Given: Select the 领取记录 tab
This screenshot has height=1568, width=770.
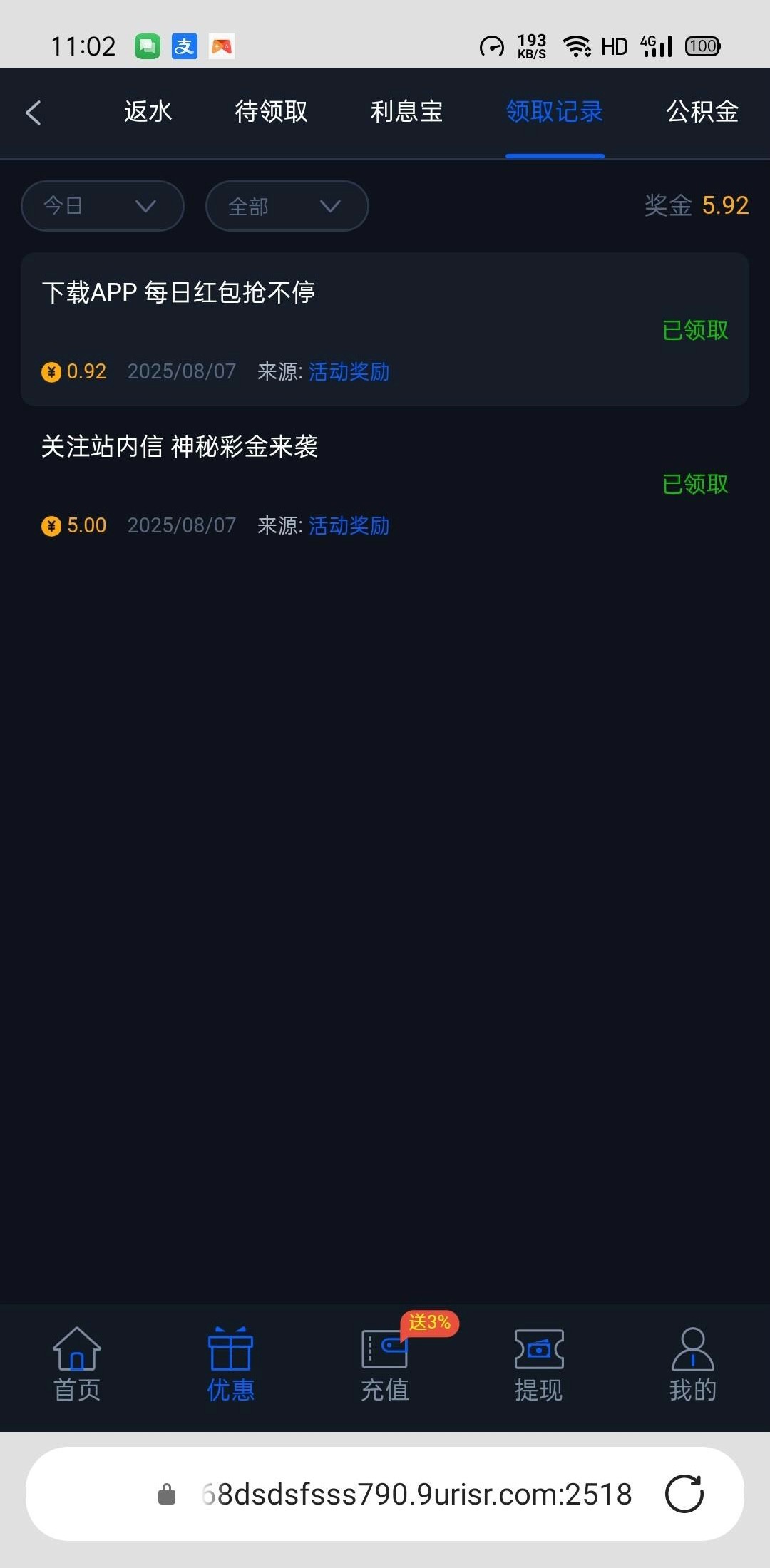Looking at the screenshot, I should coord(555,112).
